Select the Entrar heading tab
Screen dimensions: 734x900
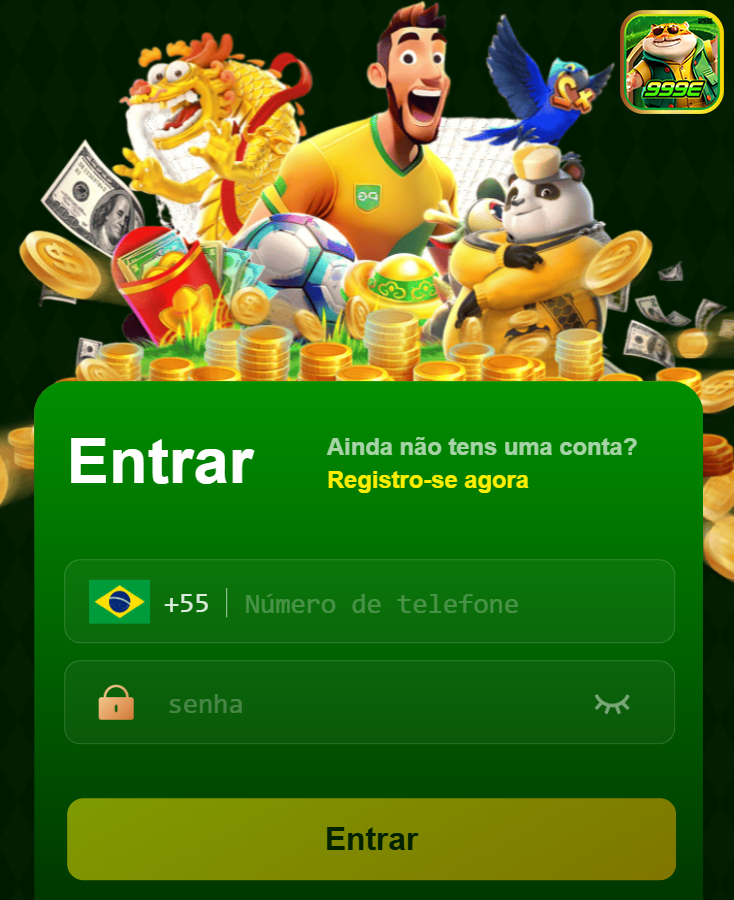(x=160, y=460)
